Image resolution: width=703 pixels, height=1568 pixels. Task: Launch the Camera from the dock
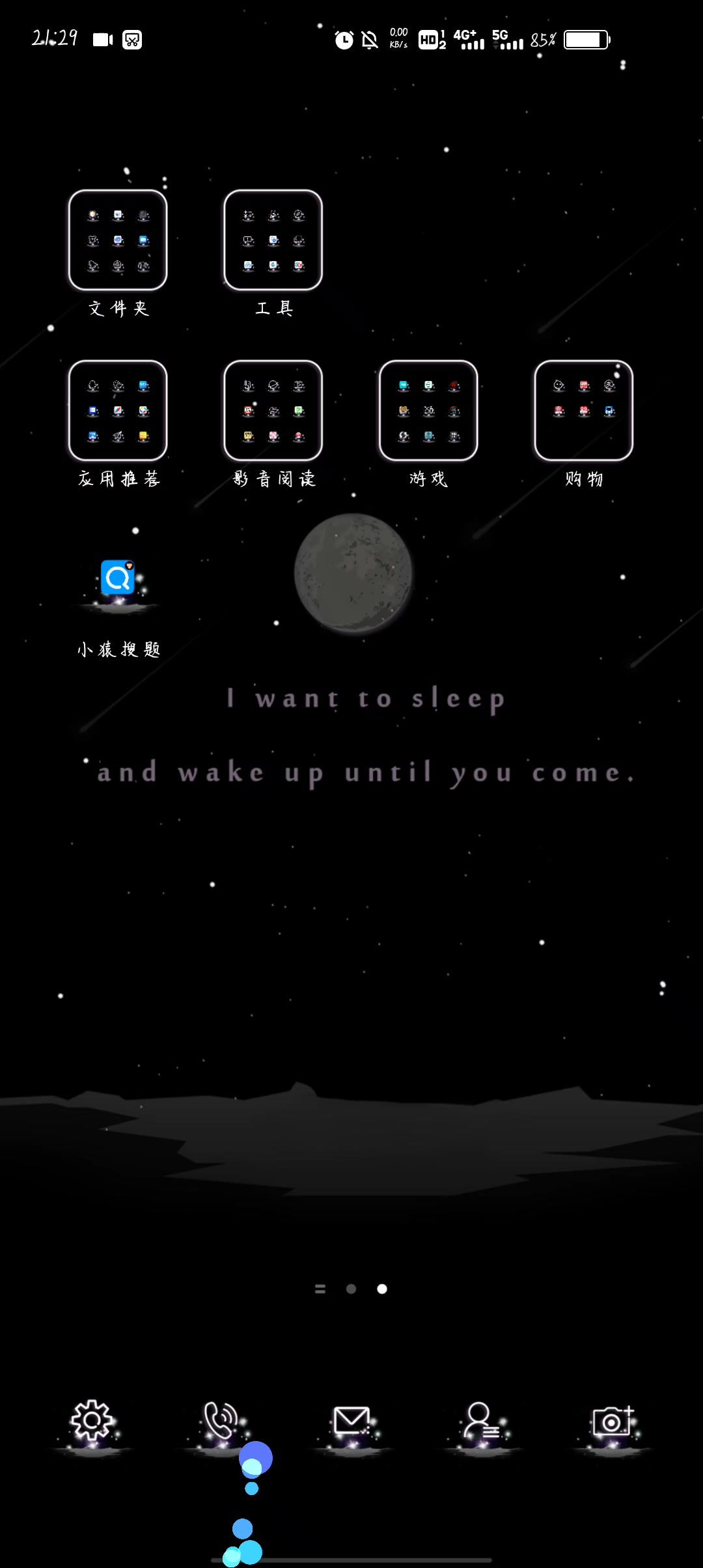tap(612, 1421)
